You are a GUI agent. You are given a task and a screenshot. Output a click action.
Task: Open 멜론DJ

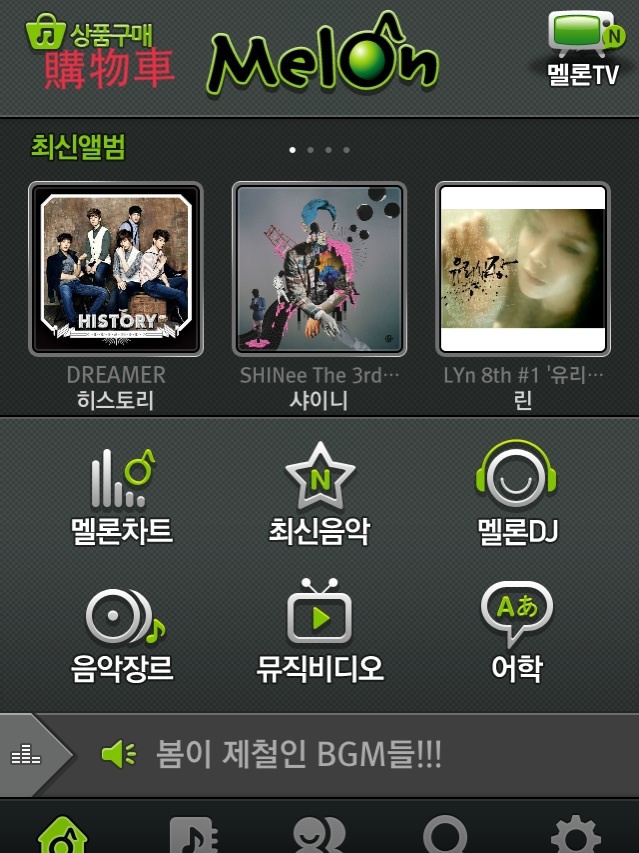click(516, 496)
